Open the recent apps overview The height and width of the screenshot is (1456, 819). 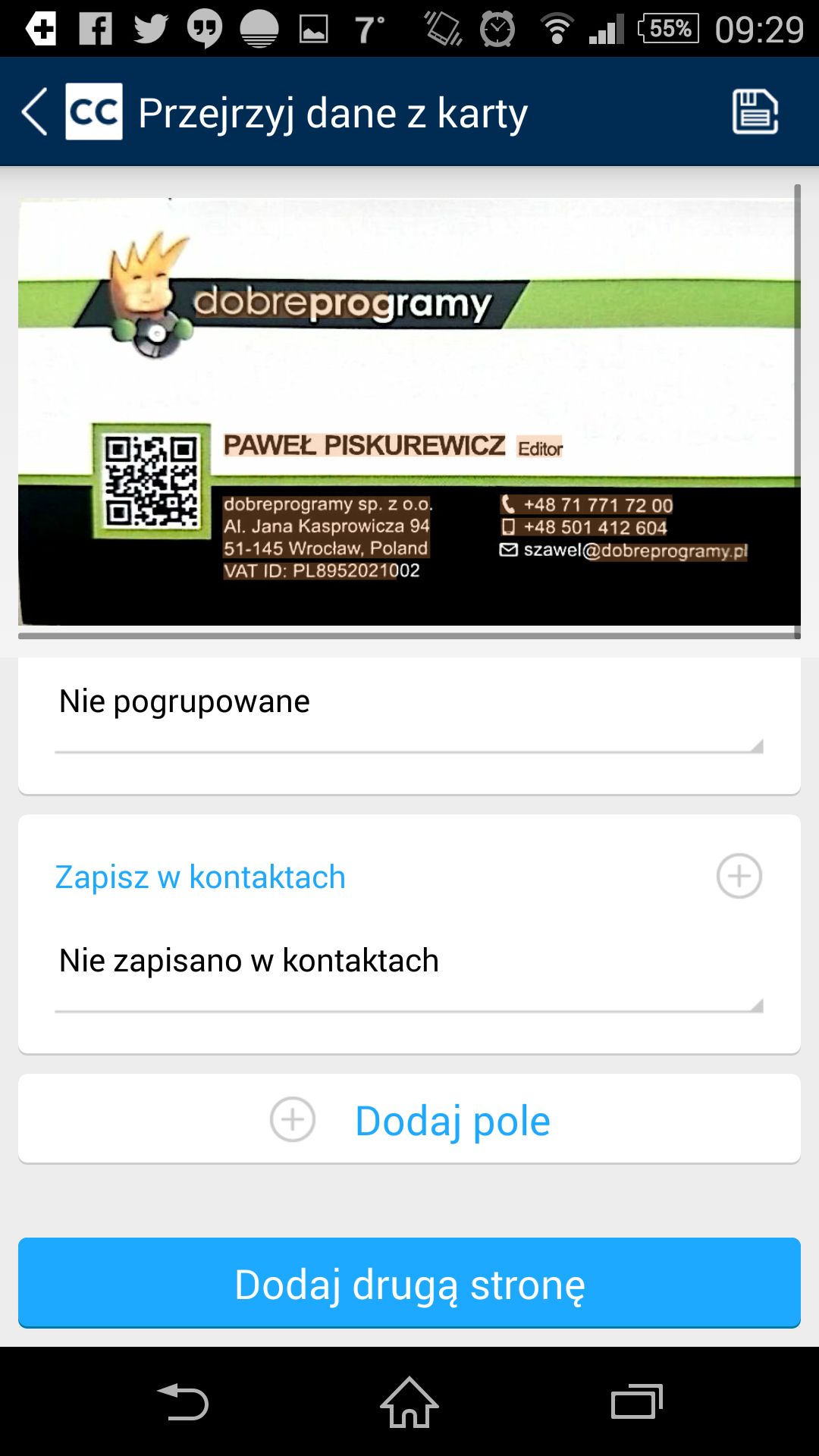[x=637, y=1402]
